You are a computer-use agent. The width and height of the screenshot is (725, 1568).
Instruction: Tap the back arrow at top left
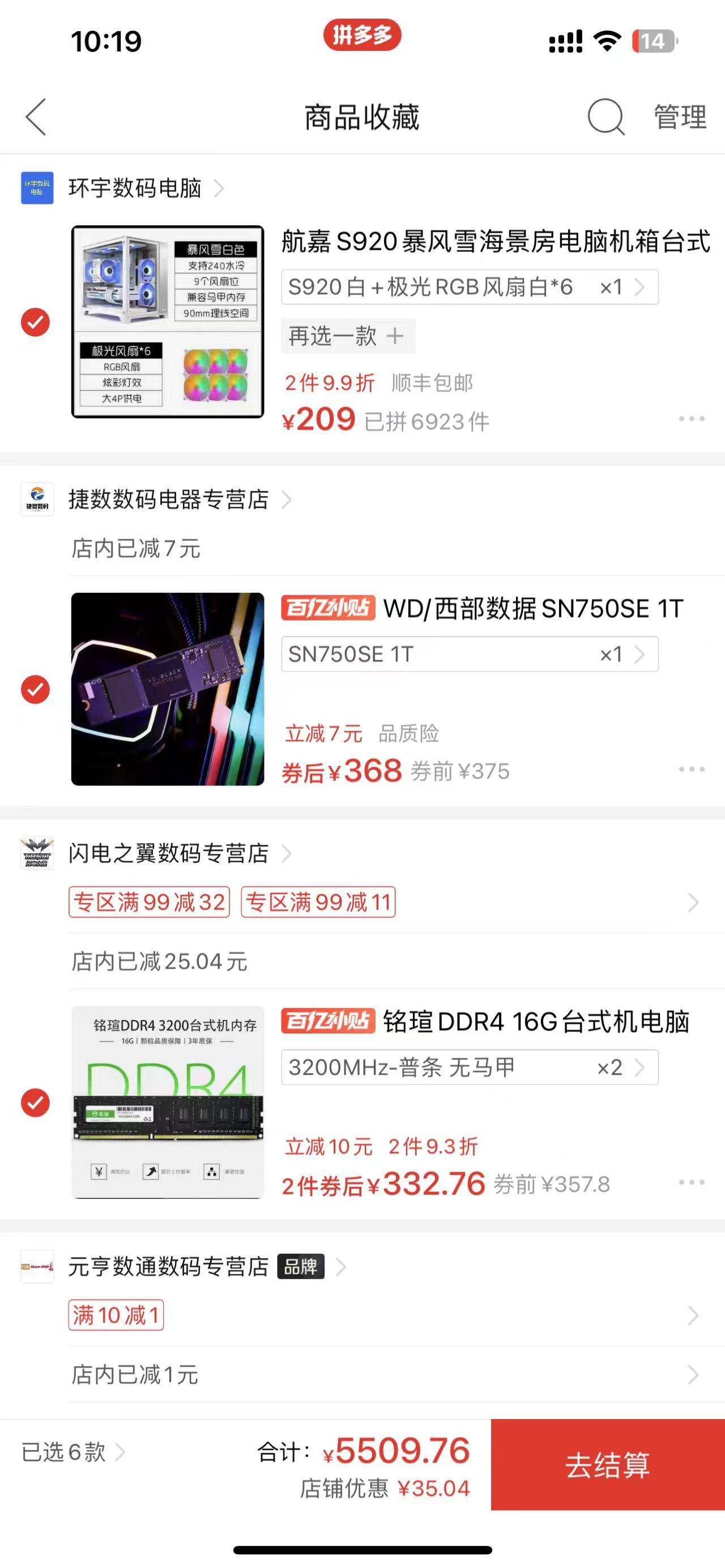(x=36, y=117)
